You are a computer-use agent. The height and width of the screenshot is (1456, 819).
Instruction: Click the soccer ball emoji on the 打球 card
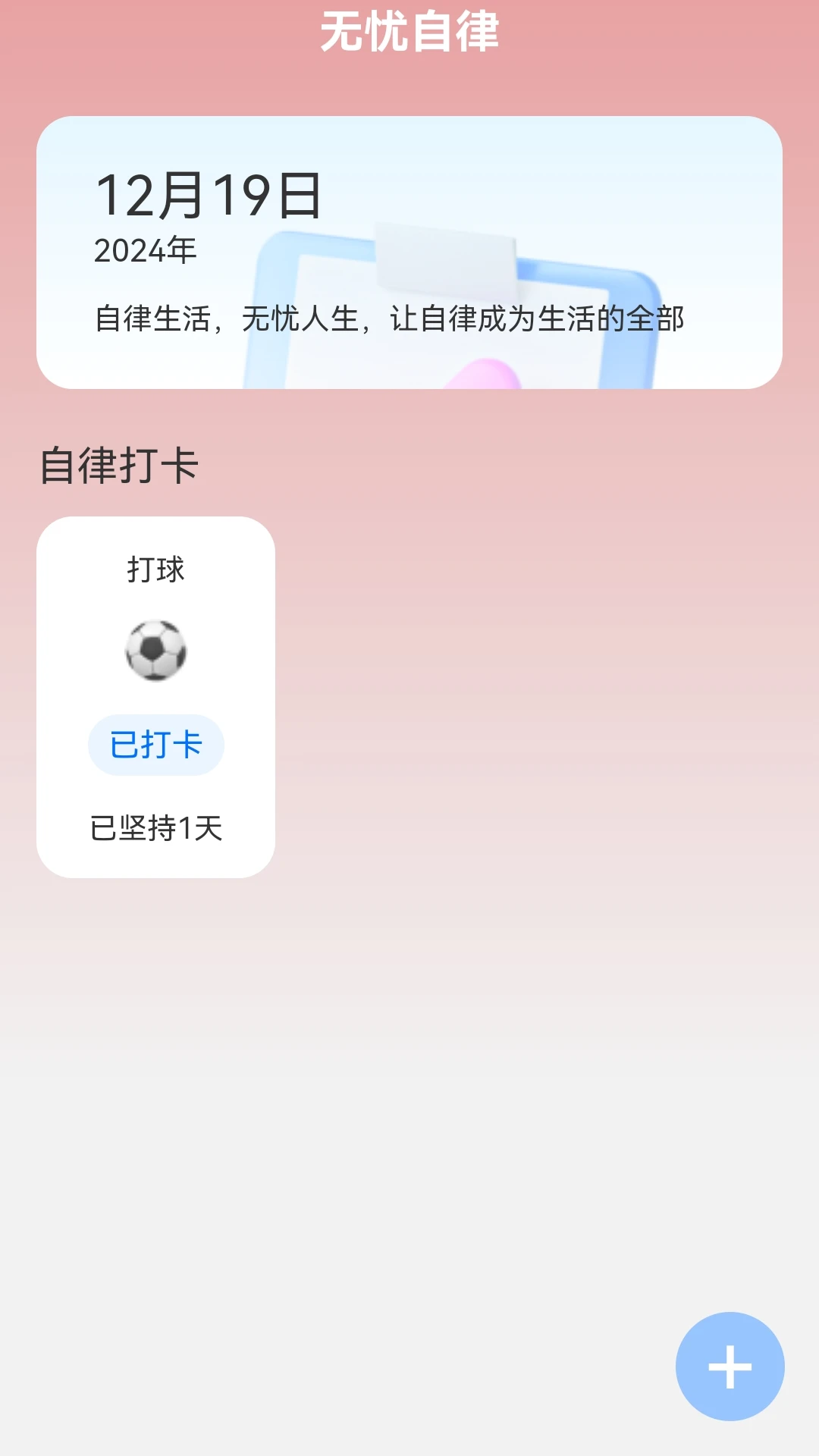(x=155, y=651)
